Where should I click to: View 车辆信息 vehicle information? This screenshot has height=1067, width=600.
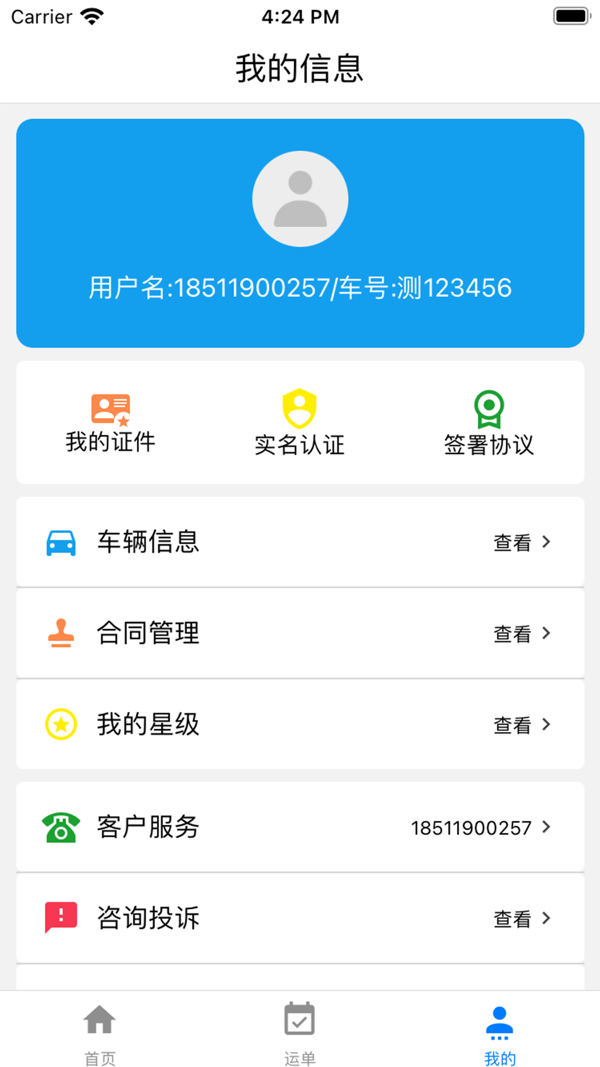coord(300,542)
